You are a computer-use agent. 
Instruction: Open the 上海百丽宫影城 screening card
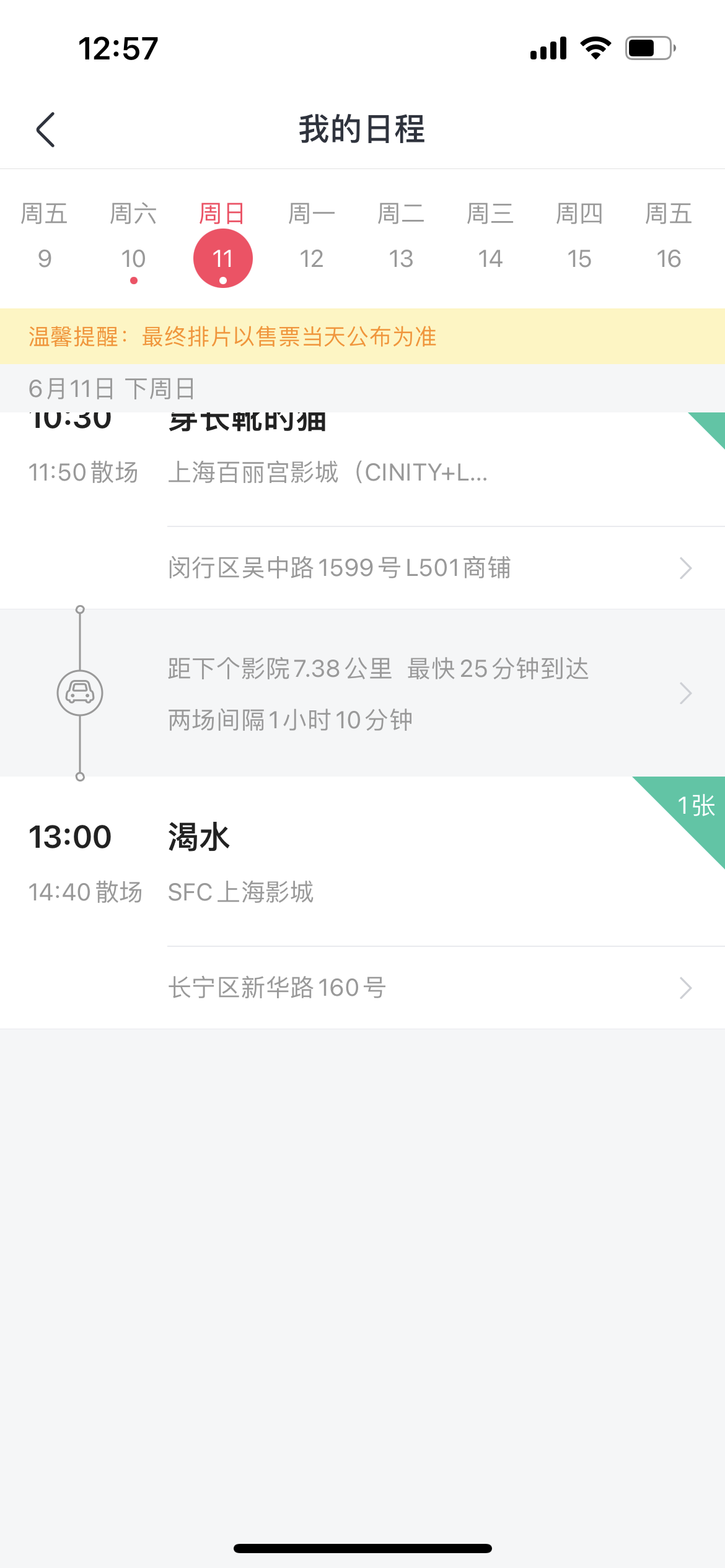[362, 469]
